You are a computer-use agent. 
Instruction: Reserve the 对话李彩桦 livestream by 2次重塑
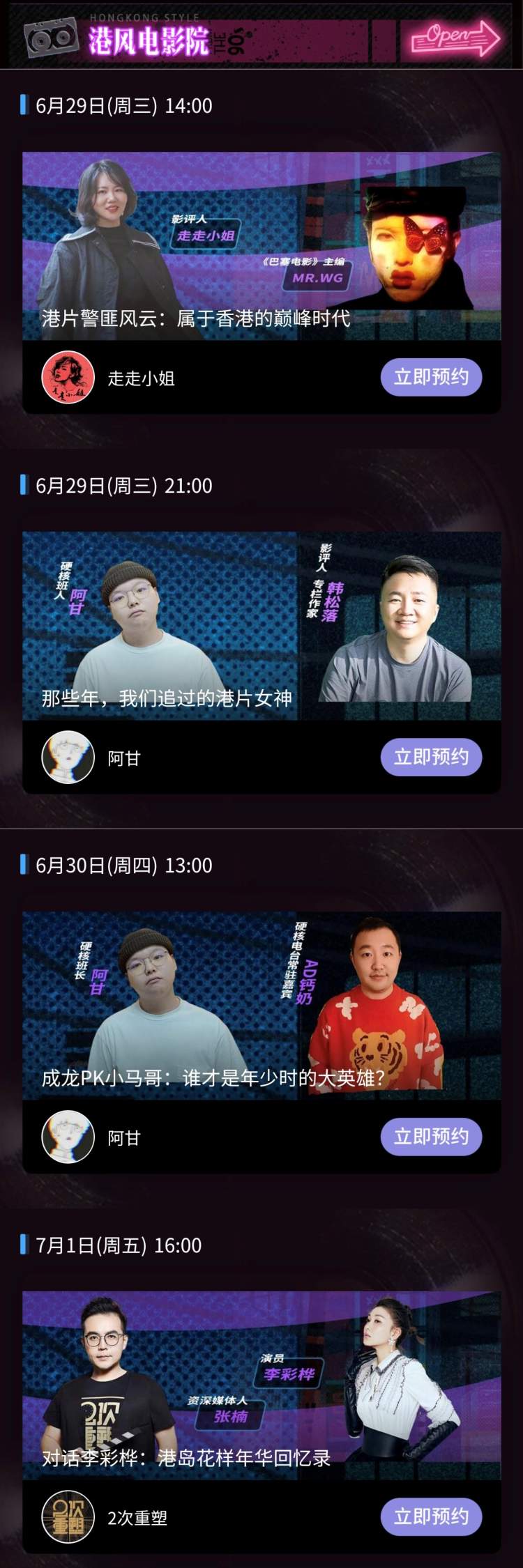[x=431, y=1516]
